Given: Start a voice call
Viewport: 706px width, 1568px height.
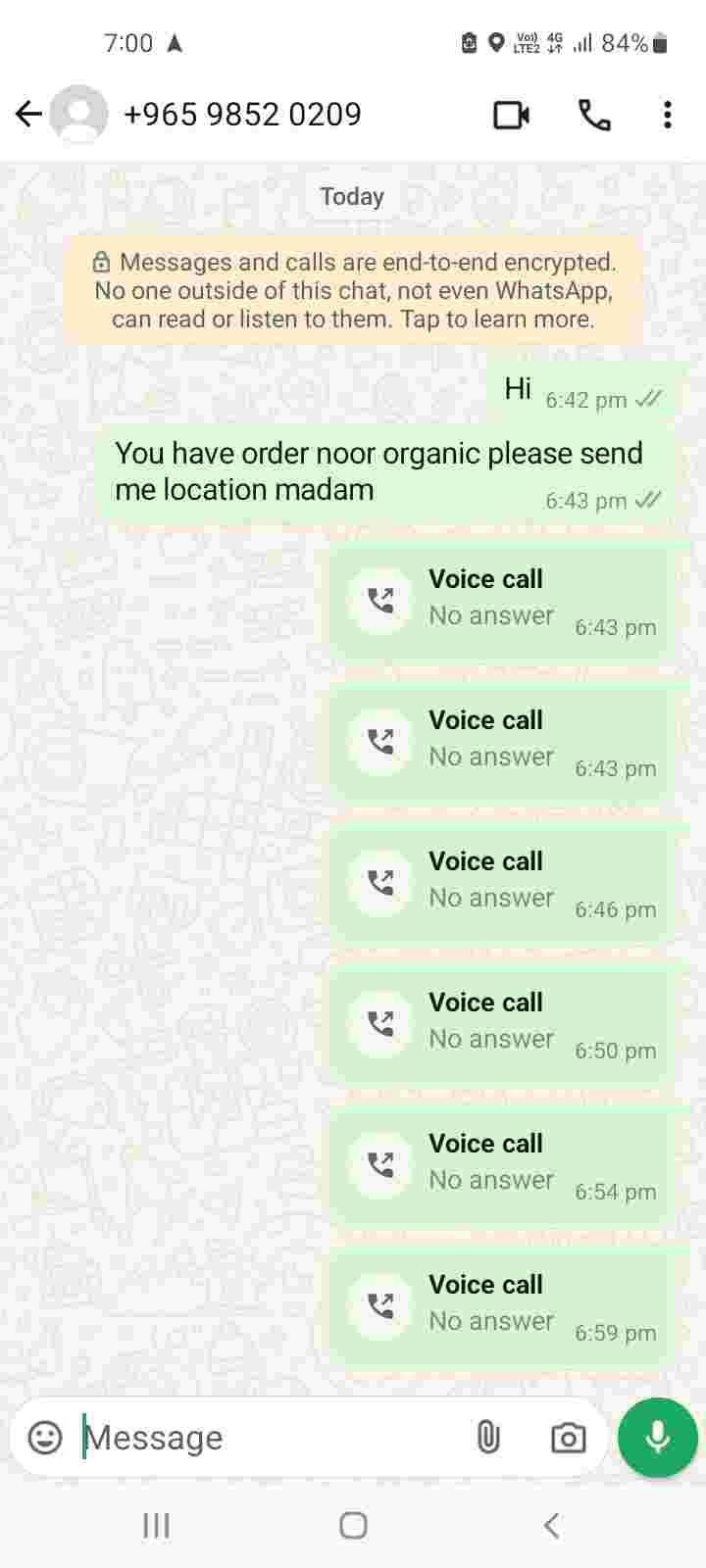Looking at the screenshot, I should pos(594,115).
